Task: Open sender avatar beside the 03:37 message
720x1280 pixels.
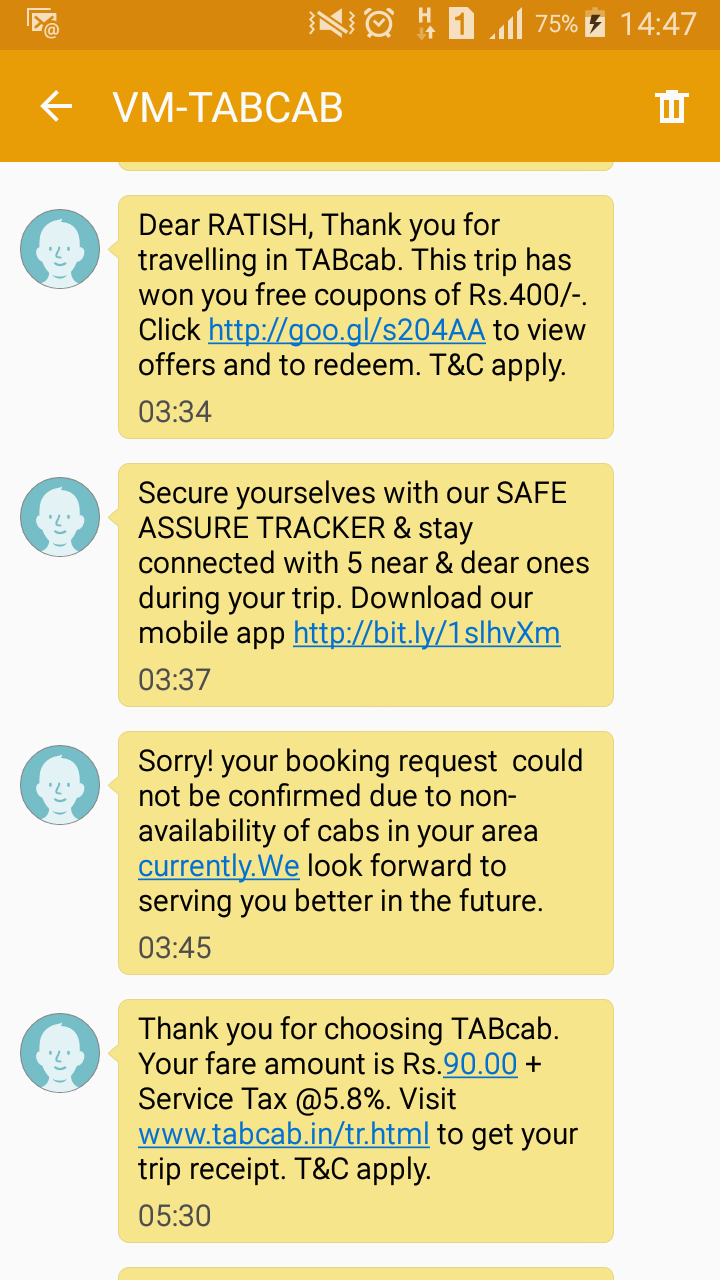Action: (x=60, y=517)
